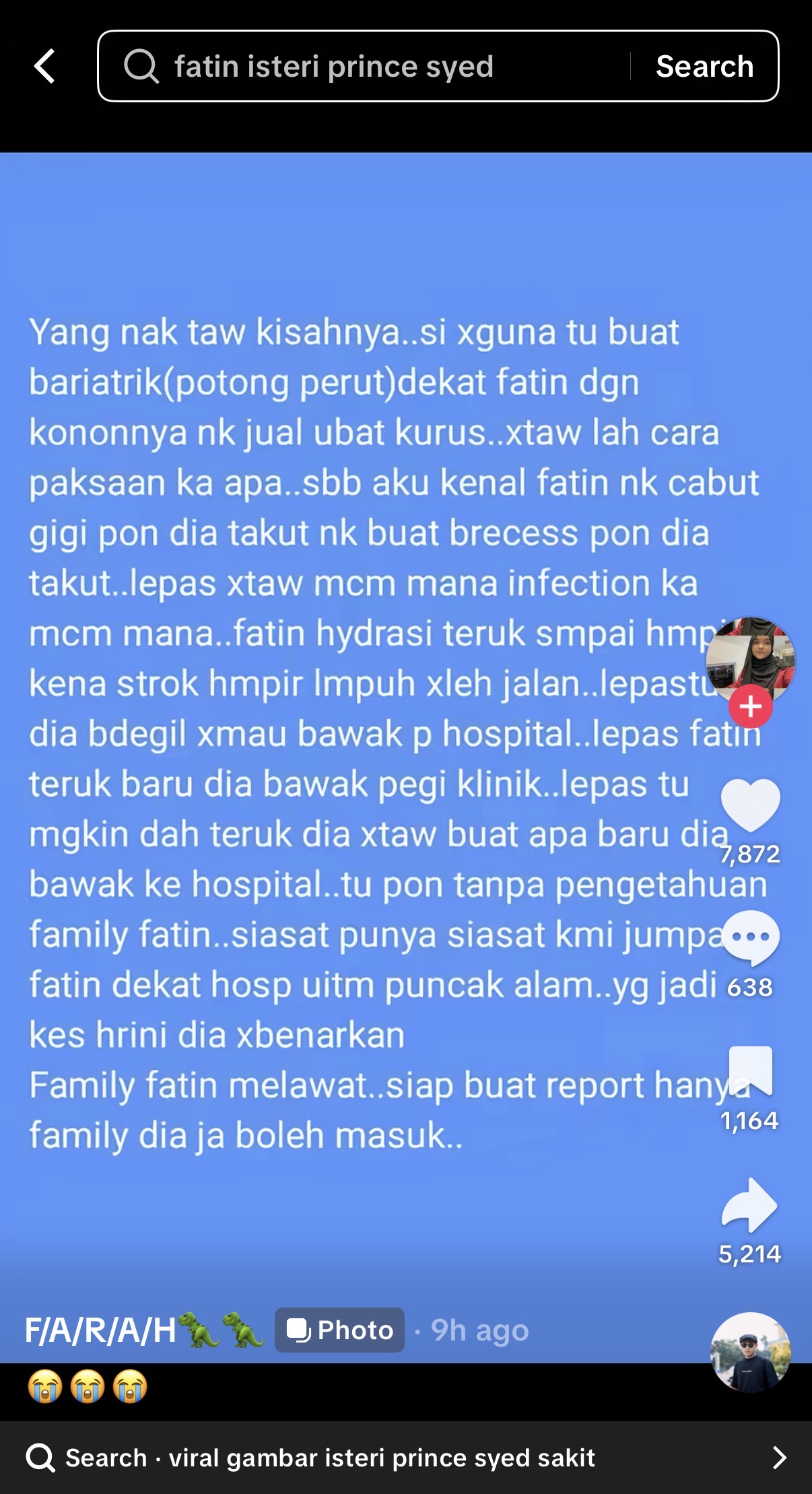Follow the creator via the plus button
The image size is (812, 1494).
(x=751, y=706)
